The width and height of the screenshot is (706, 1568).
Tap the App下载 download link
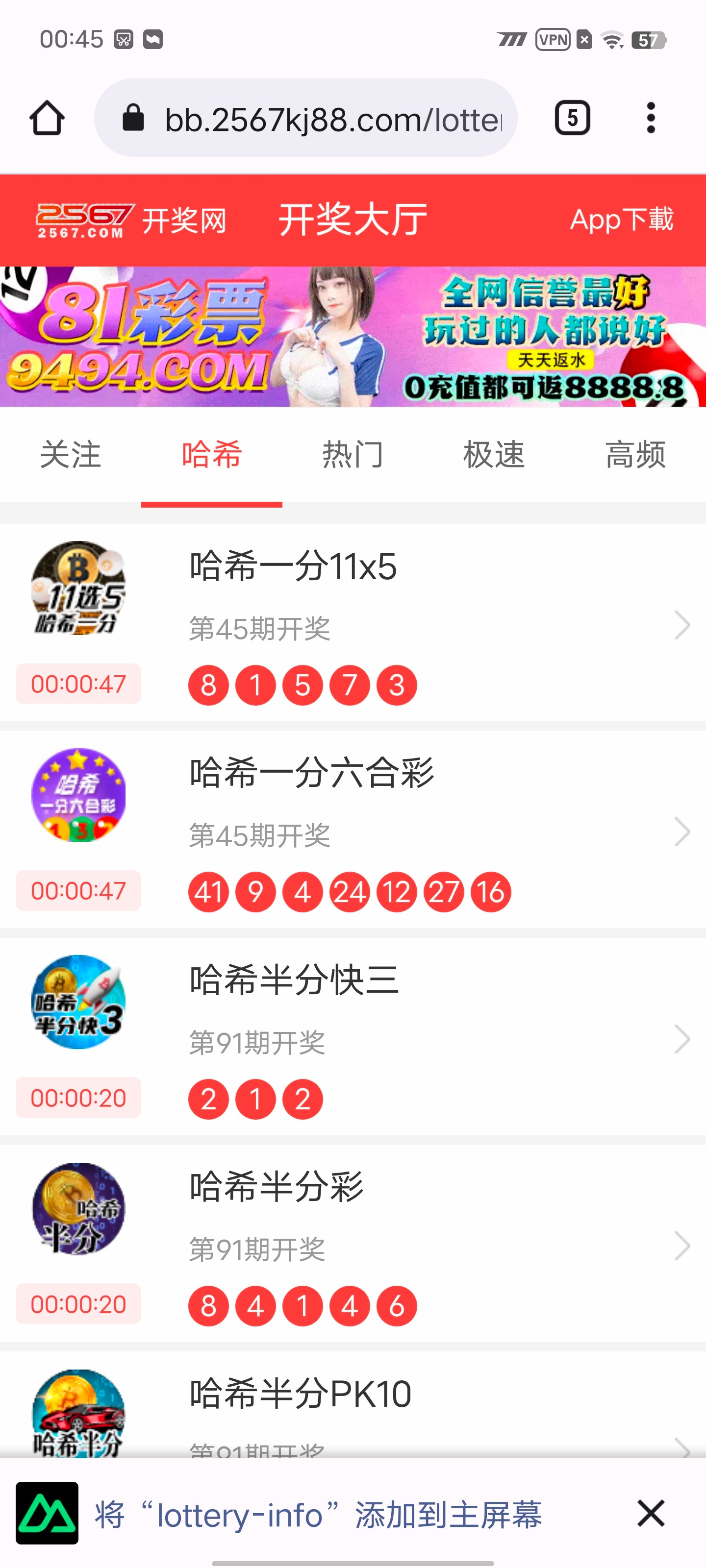click(621, 220)
